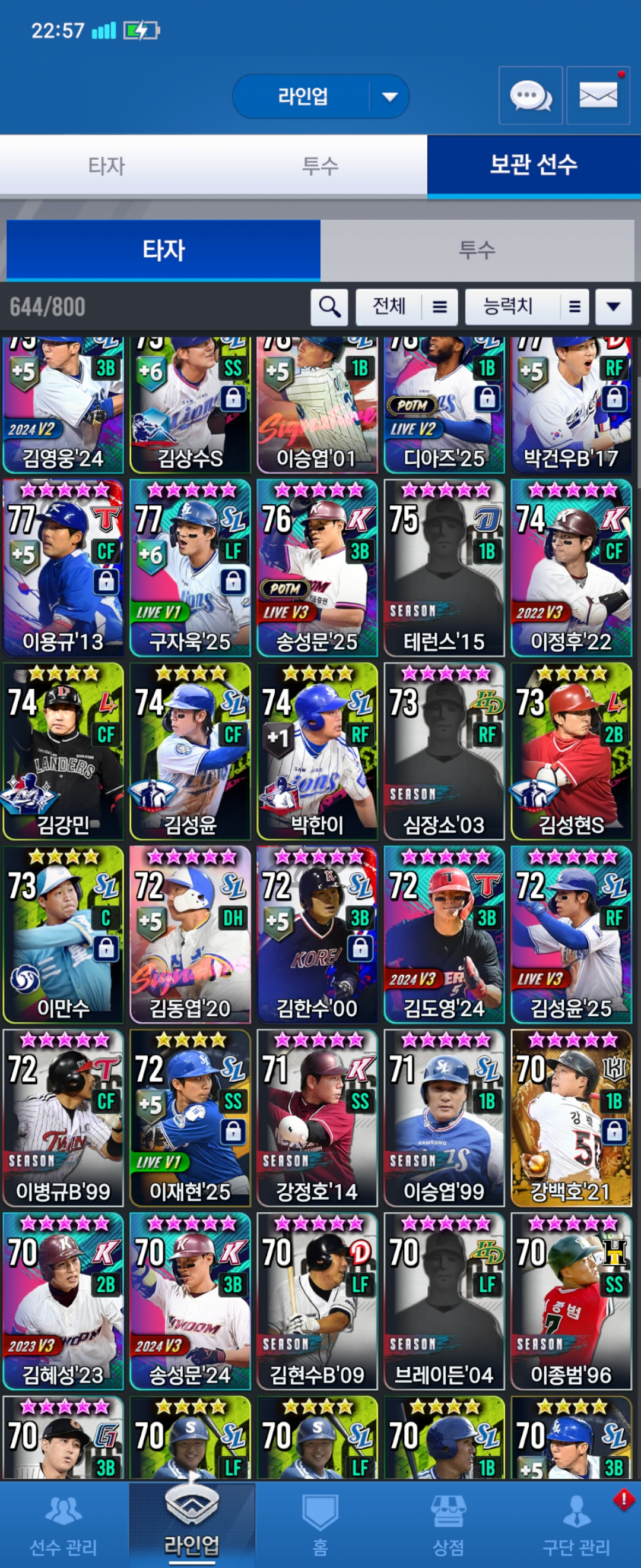Tap the magnifier search icon
The image size is (641, 1568).
click(329, 307)
